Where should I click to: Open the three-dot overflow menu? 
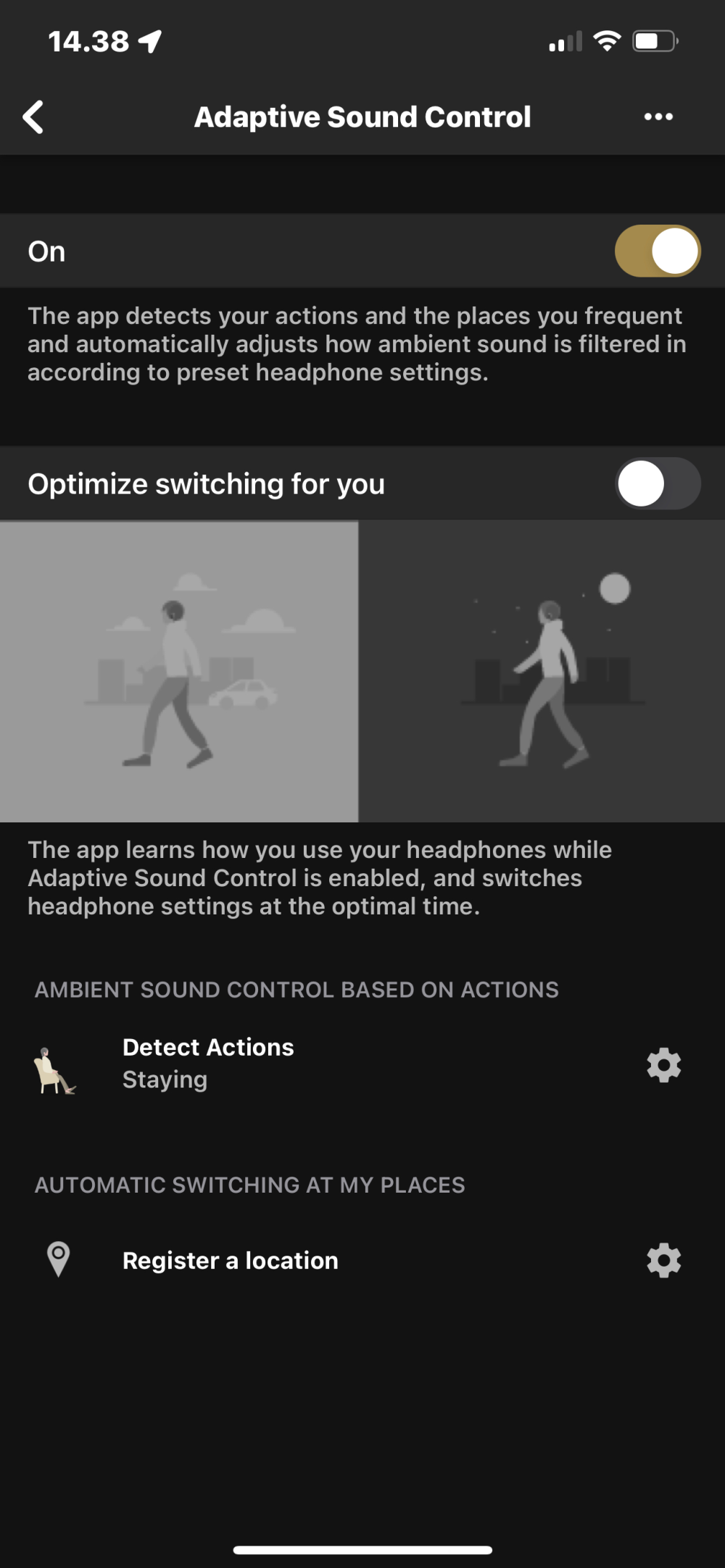[x=658, y=117]
